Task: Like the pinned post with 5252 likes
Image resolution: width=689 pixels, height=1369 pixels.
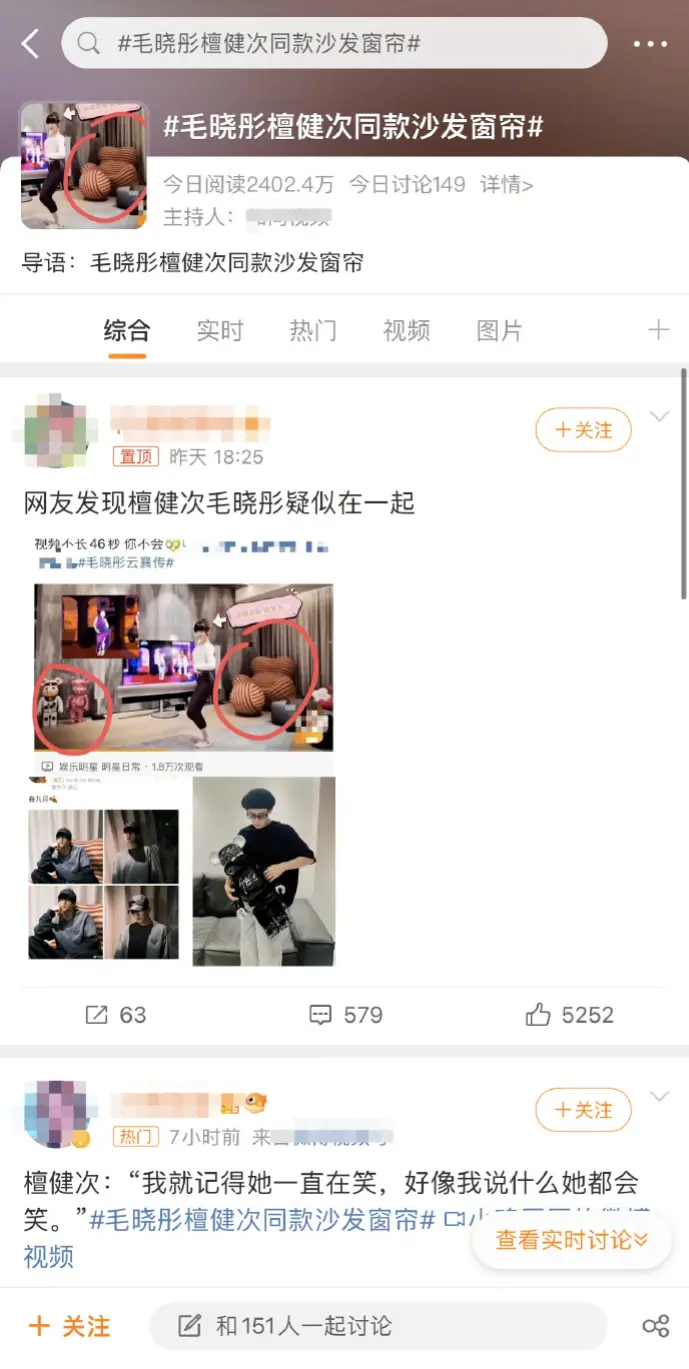Action: click(569, 1015)
